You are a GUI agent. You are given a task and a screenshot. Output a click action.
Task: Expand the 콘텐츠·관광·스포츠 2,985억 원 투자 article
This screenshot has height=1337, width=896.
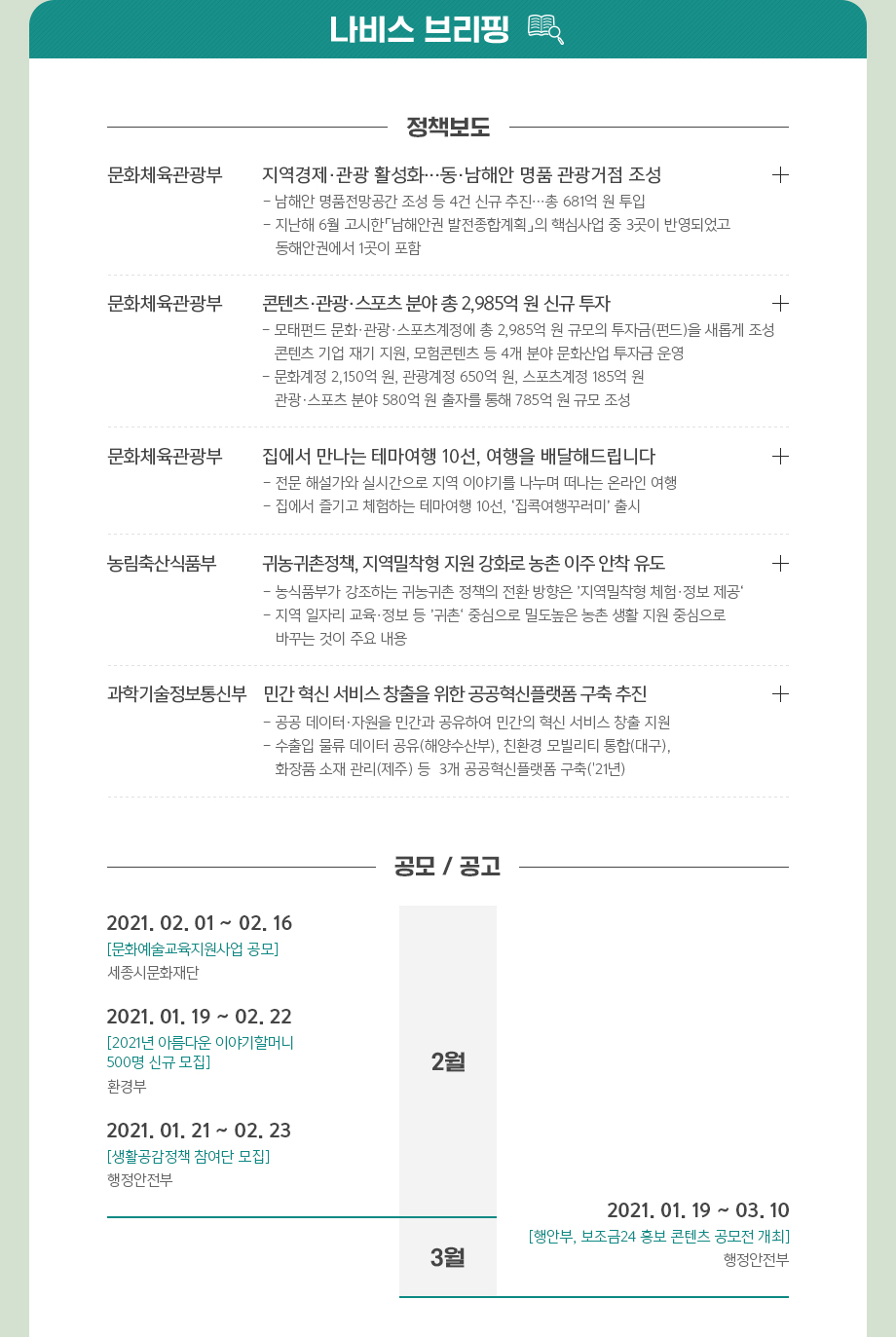(779, 304)
